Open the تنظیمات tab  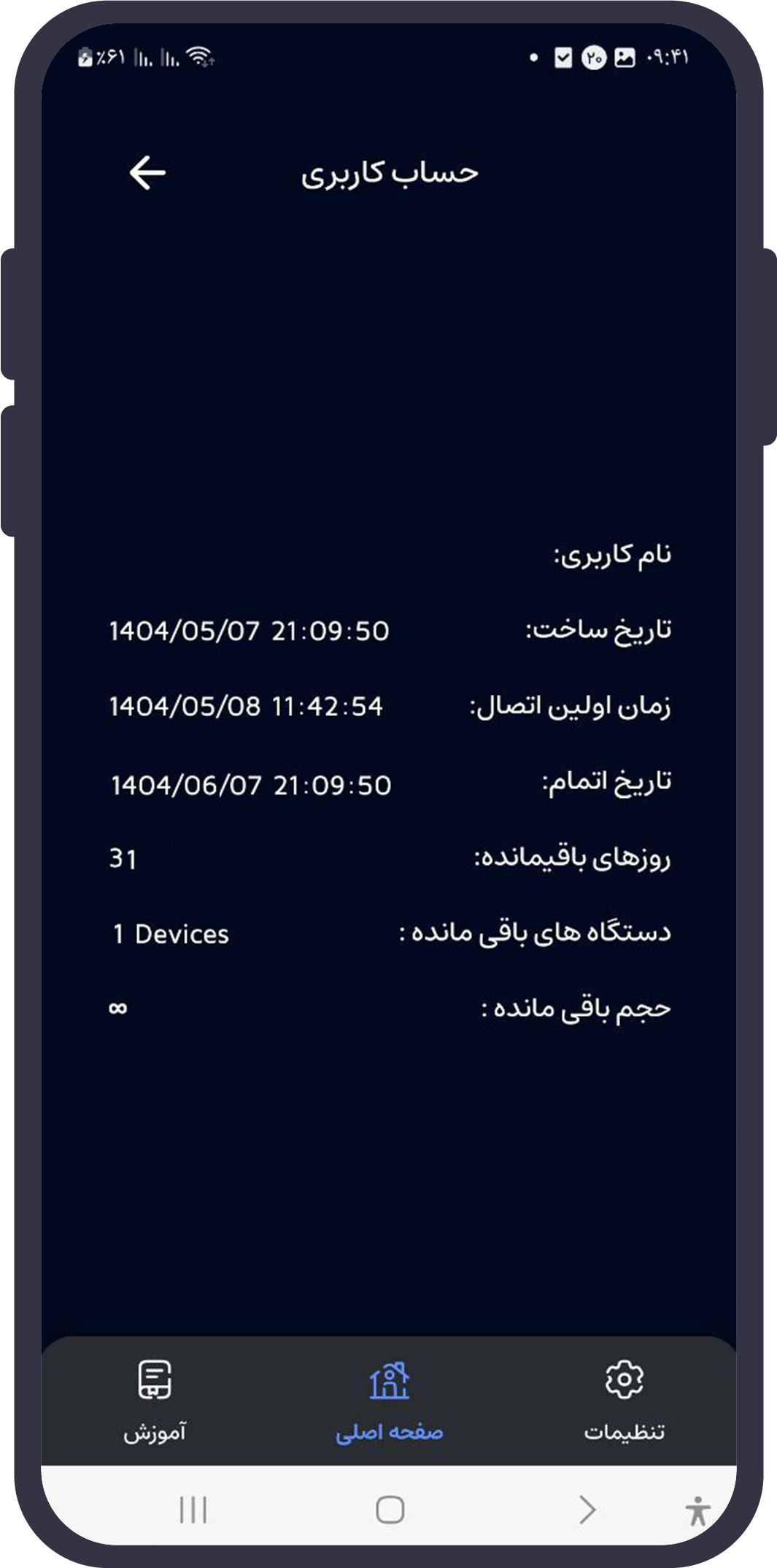[x=624, y=1401]
